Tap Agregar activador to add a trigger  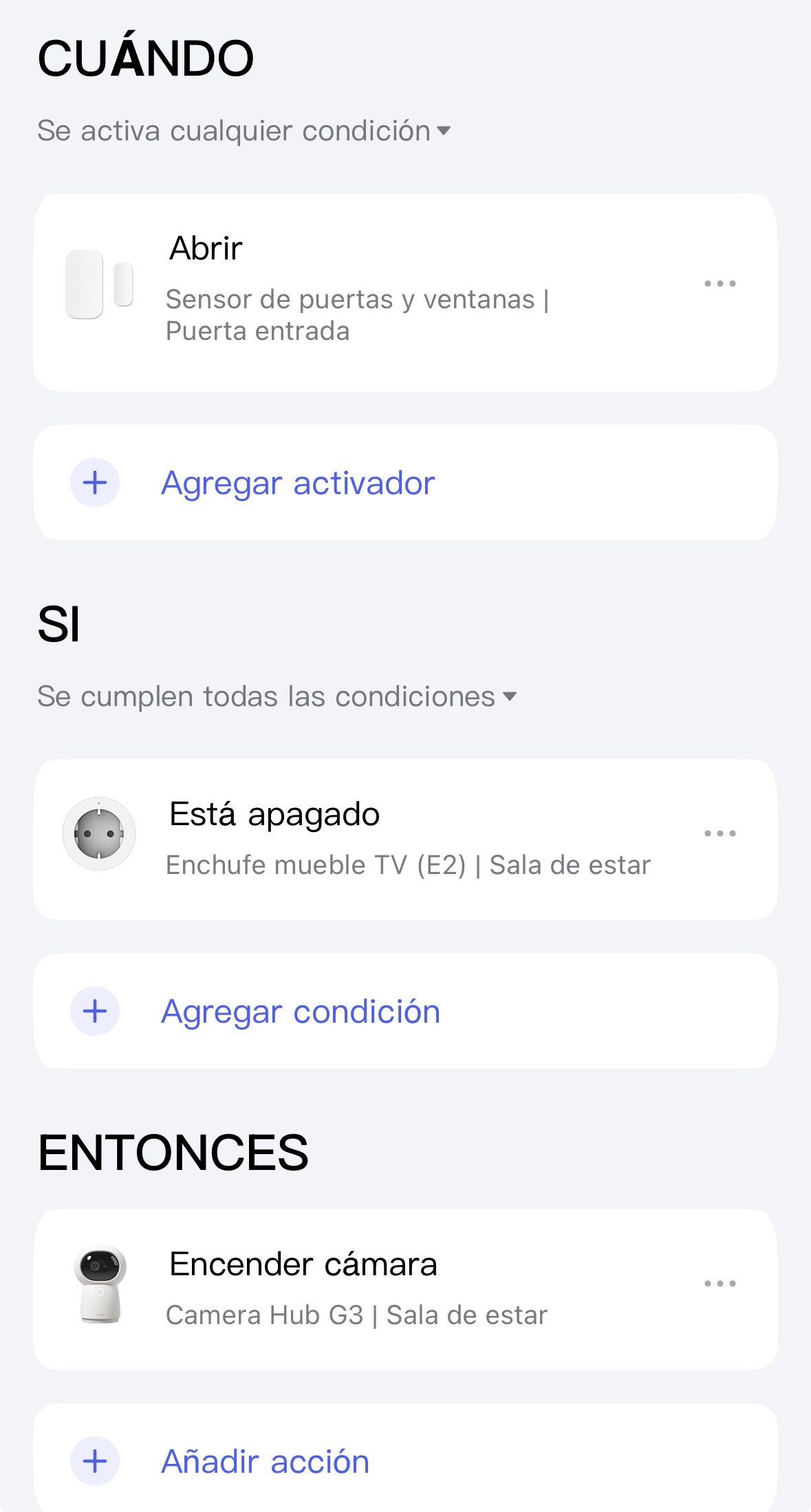pyautogui.click(x=298, y=483)
